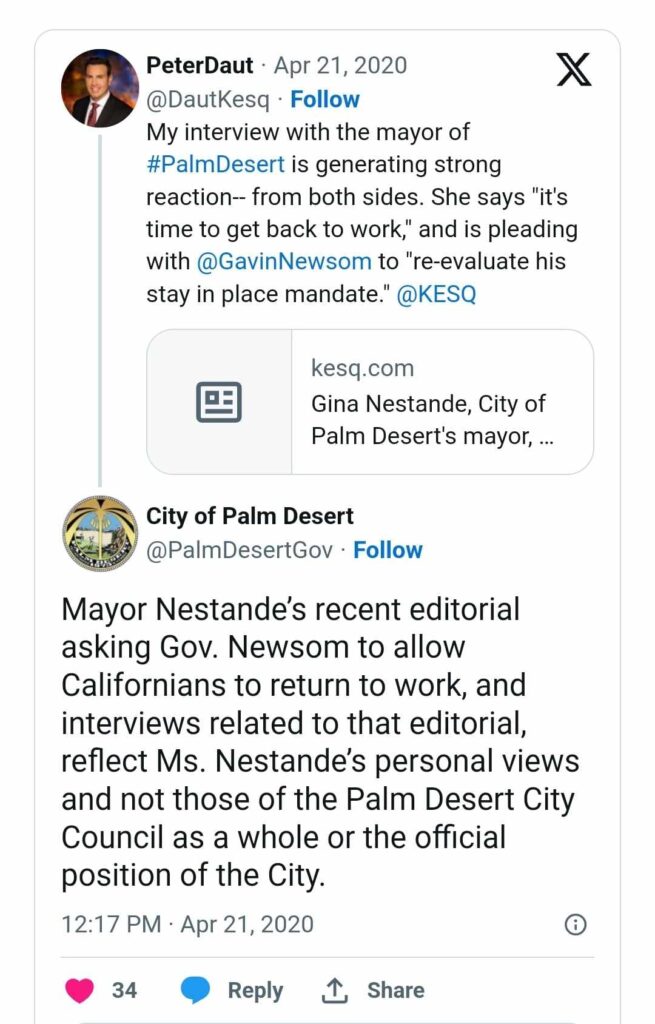The width and height of the screenshot is (655, 1024).
Task: Open the tweet info icon
Action: [575, 925]
